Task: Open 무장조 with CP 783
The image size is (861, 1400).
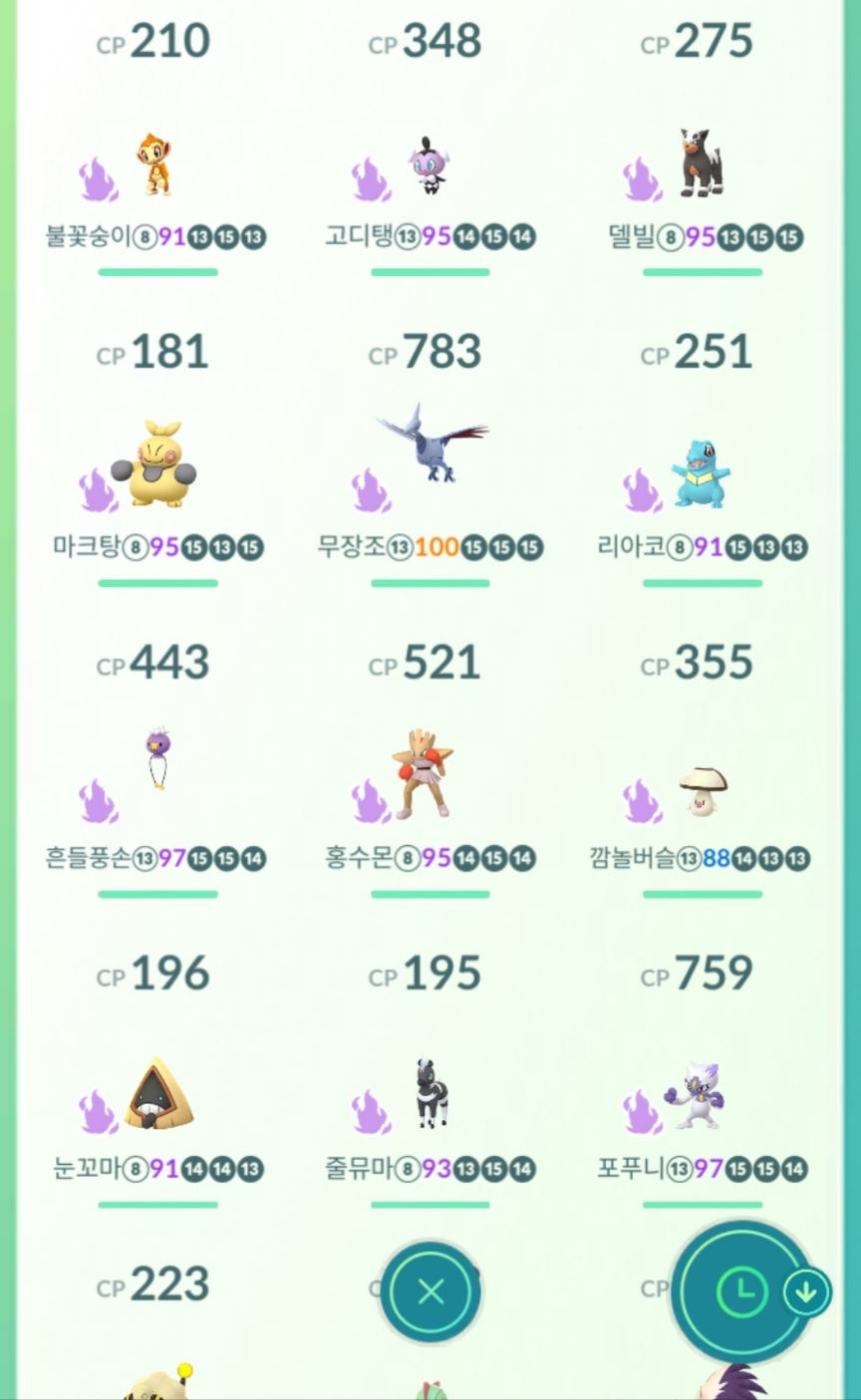Action: click(x=429, y=448)
